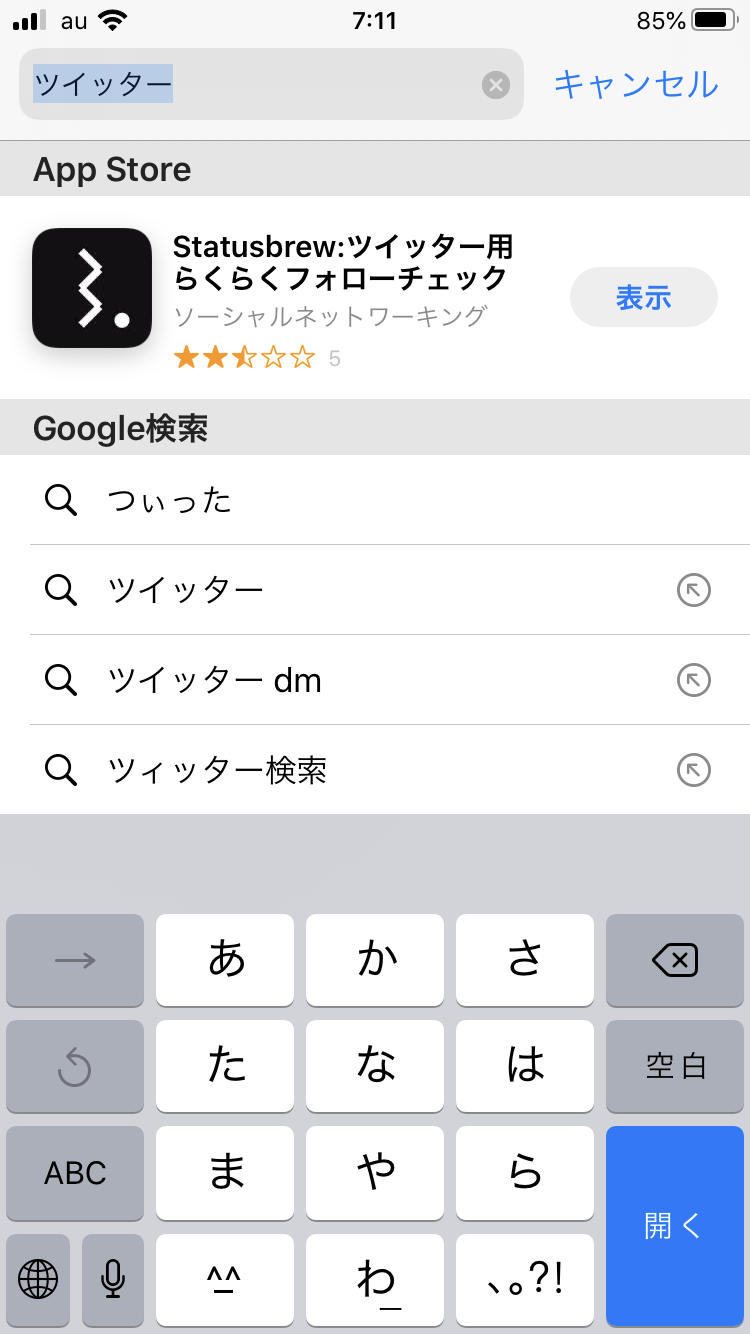
Task: Change the keyboard language with the globe key
Action: click(x=38, y=1278)
